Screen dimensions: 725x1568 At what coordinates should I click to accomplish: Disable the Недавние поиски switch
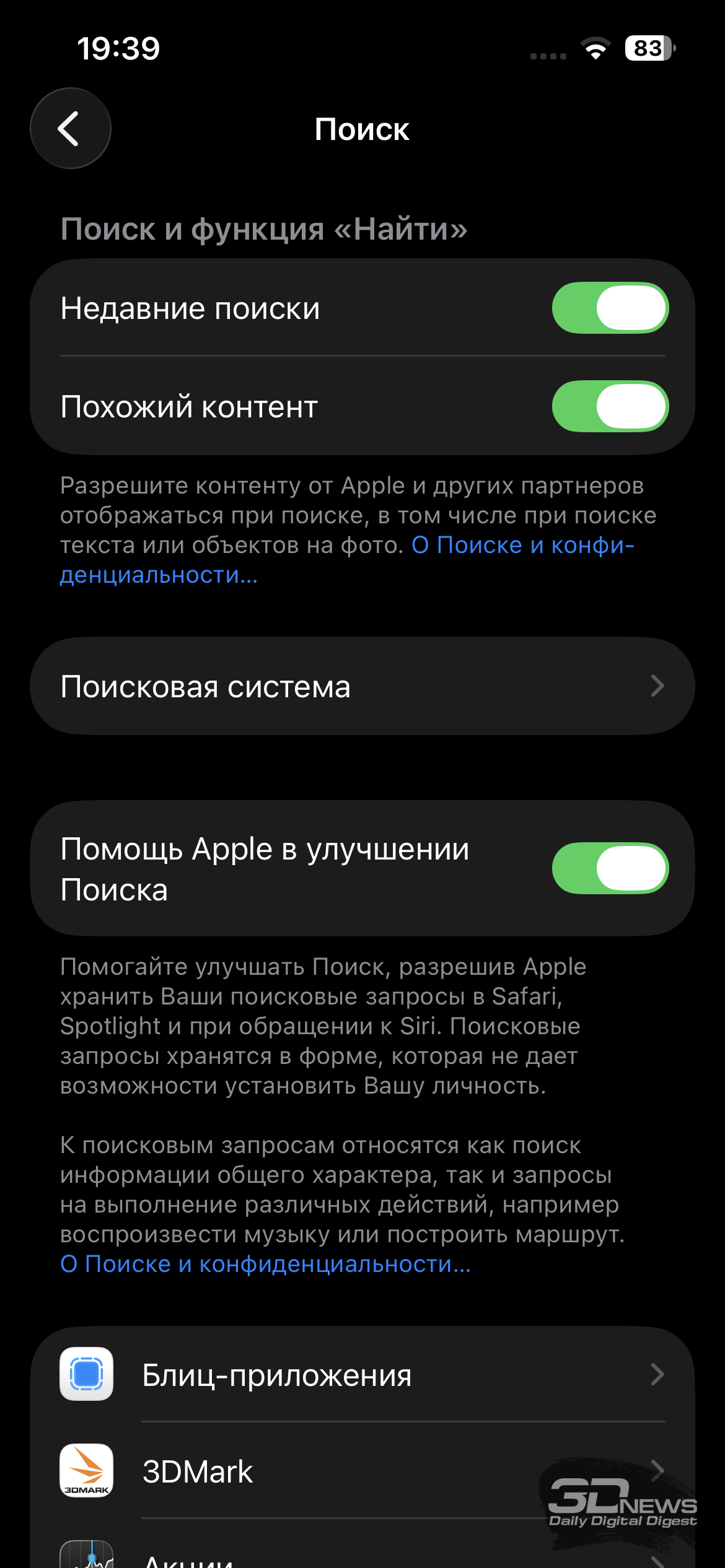click(610, 308)
